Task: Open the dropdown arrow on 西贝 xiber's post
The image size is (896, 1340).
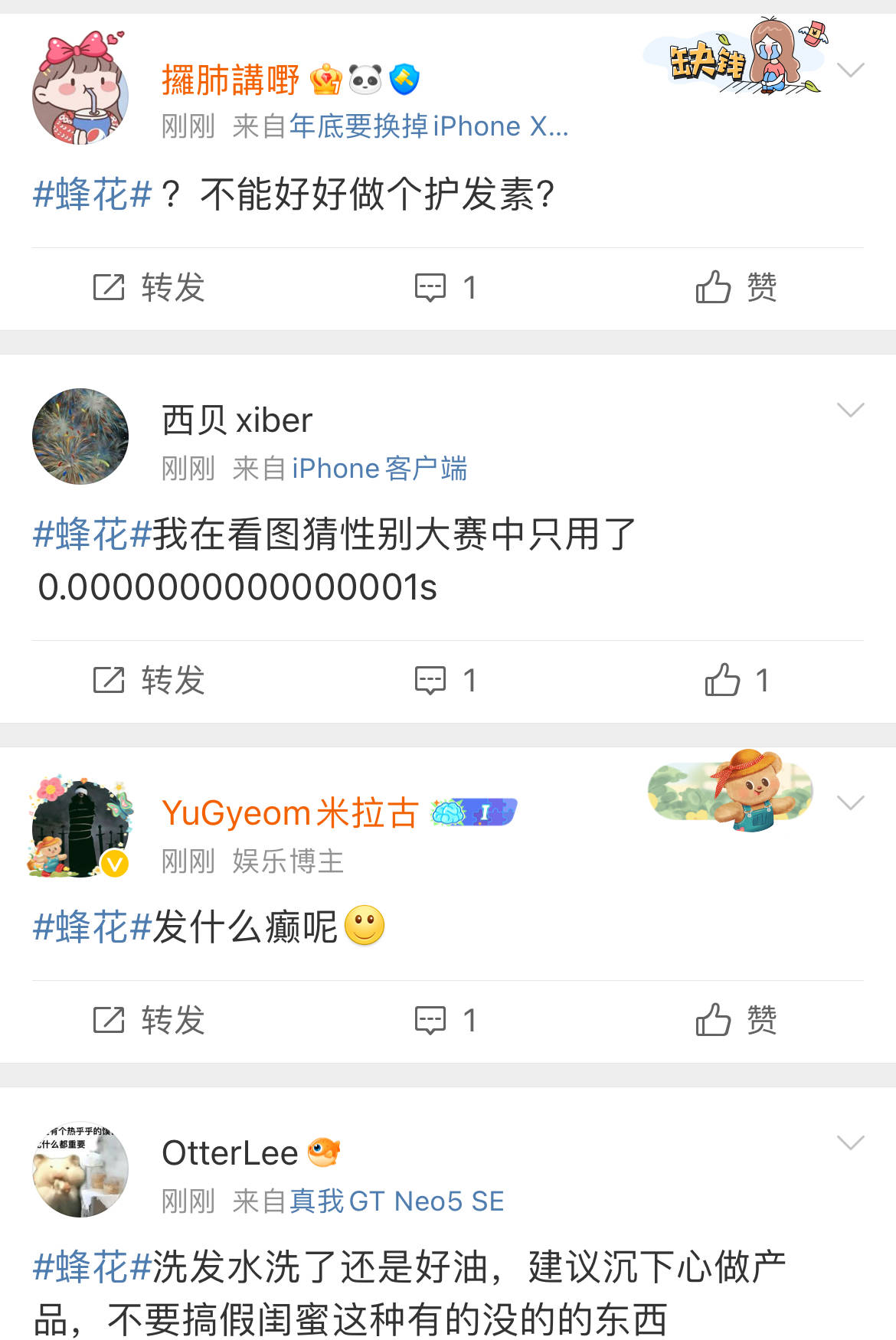Action: [850, 410]
